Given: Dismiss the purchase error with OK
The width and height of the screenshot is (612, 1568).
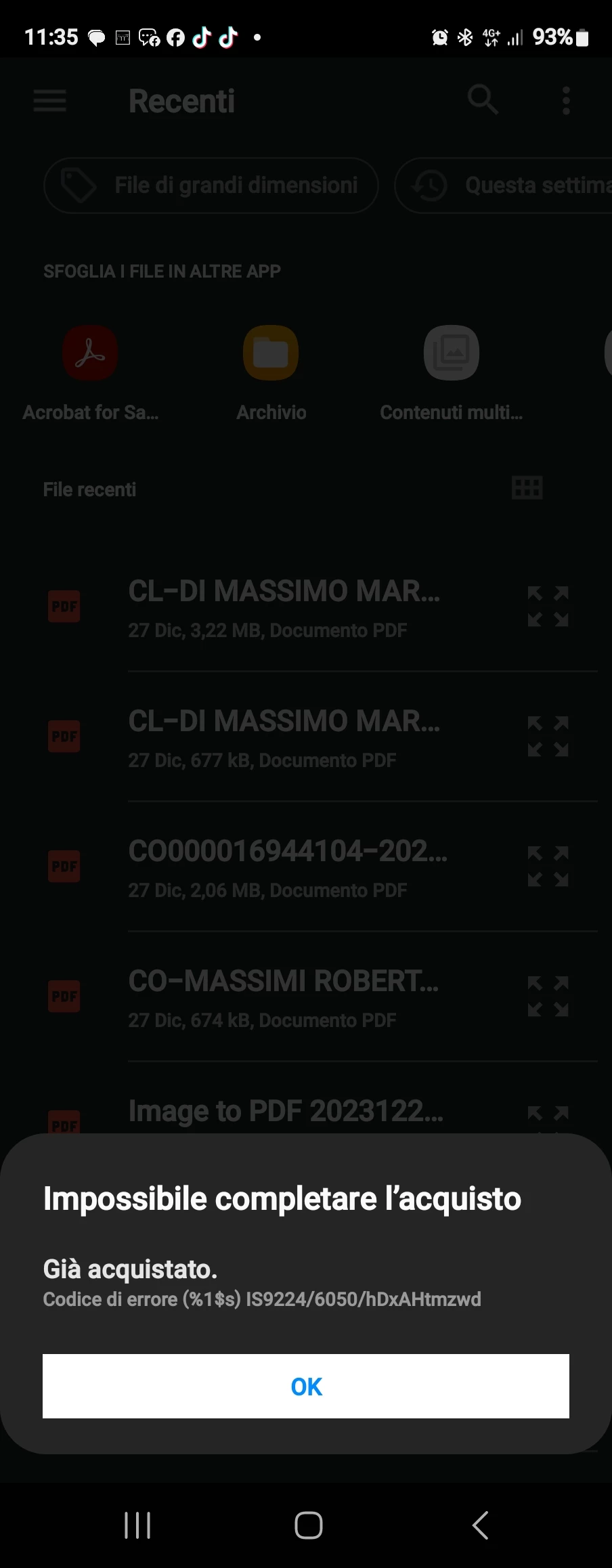Looking at the screenshot, I should click(x=306, y=1386).
